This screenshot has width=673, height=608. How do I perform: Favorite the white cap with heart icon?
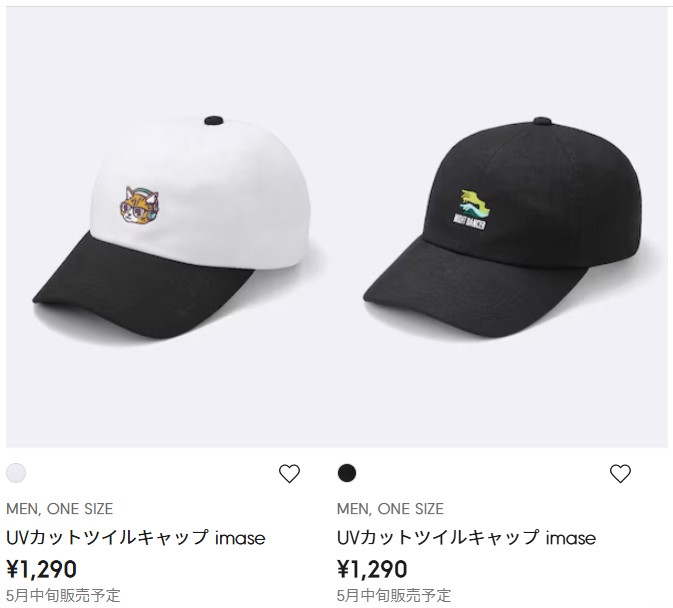coord(289,474)
